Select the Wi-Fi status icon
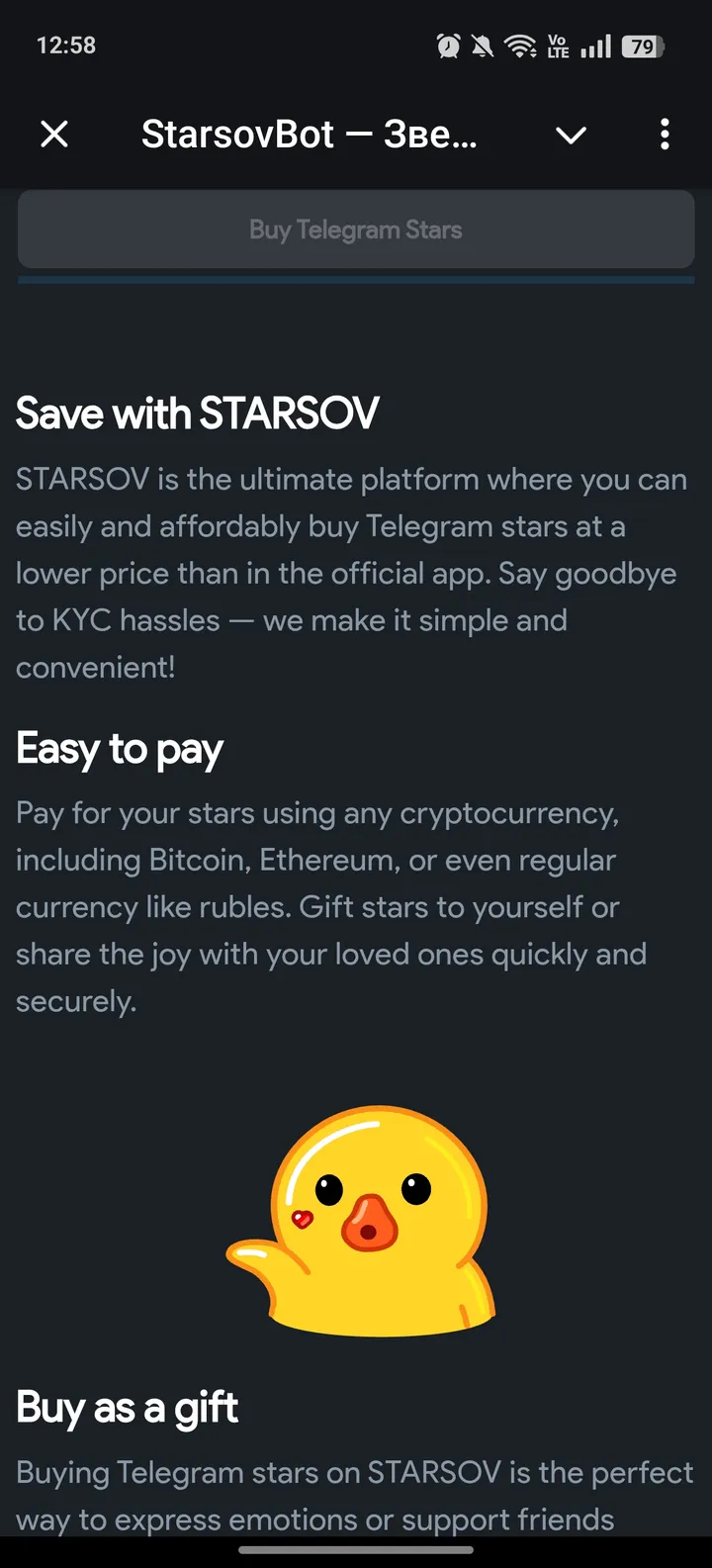Viewport: 712px width, 1568px height. pos(521,46)
